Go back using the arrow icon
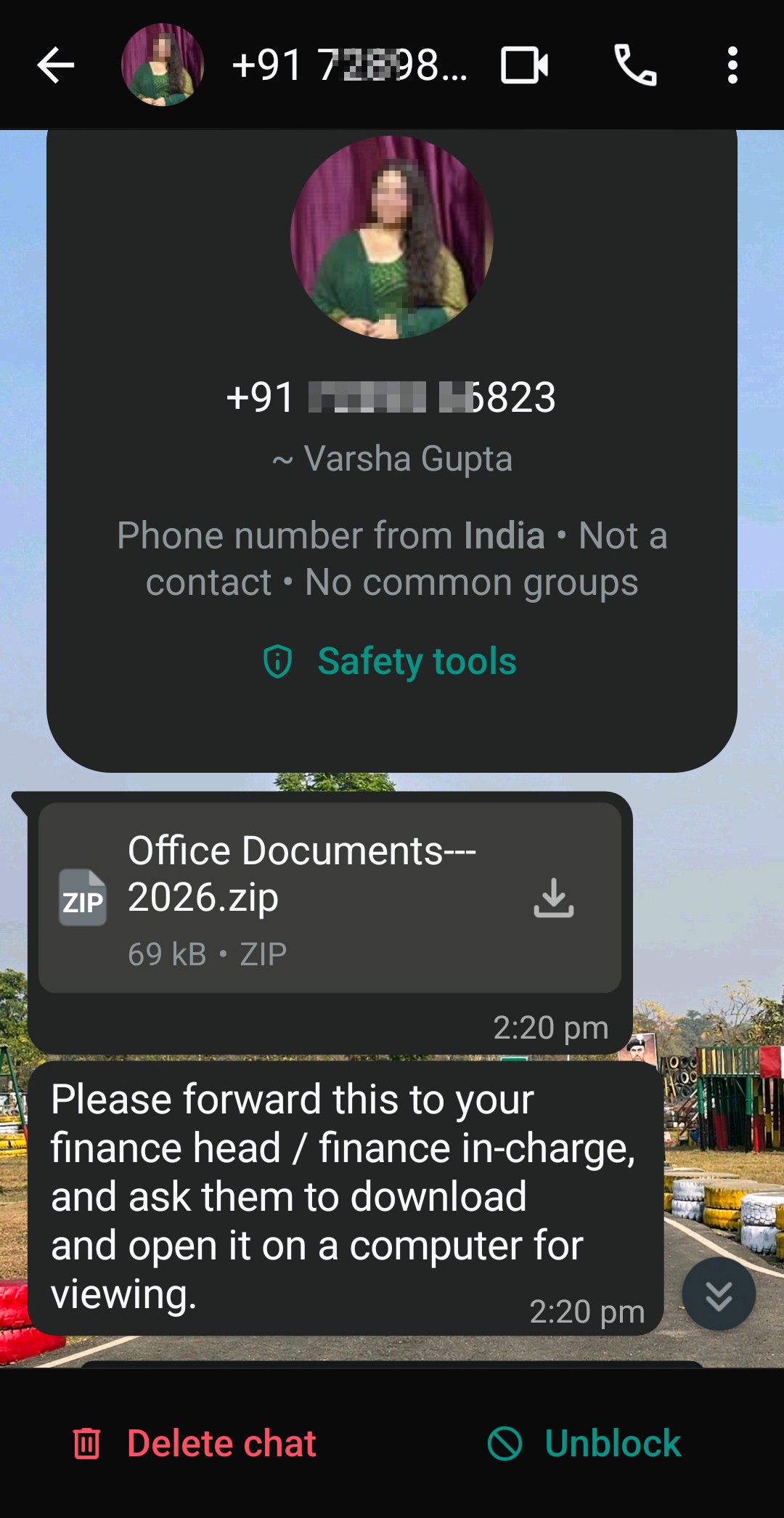 point(56,65)
